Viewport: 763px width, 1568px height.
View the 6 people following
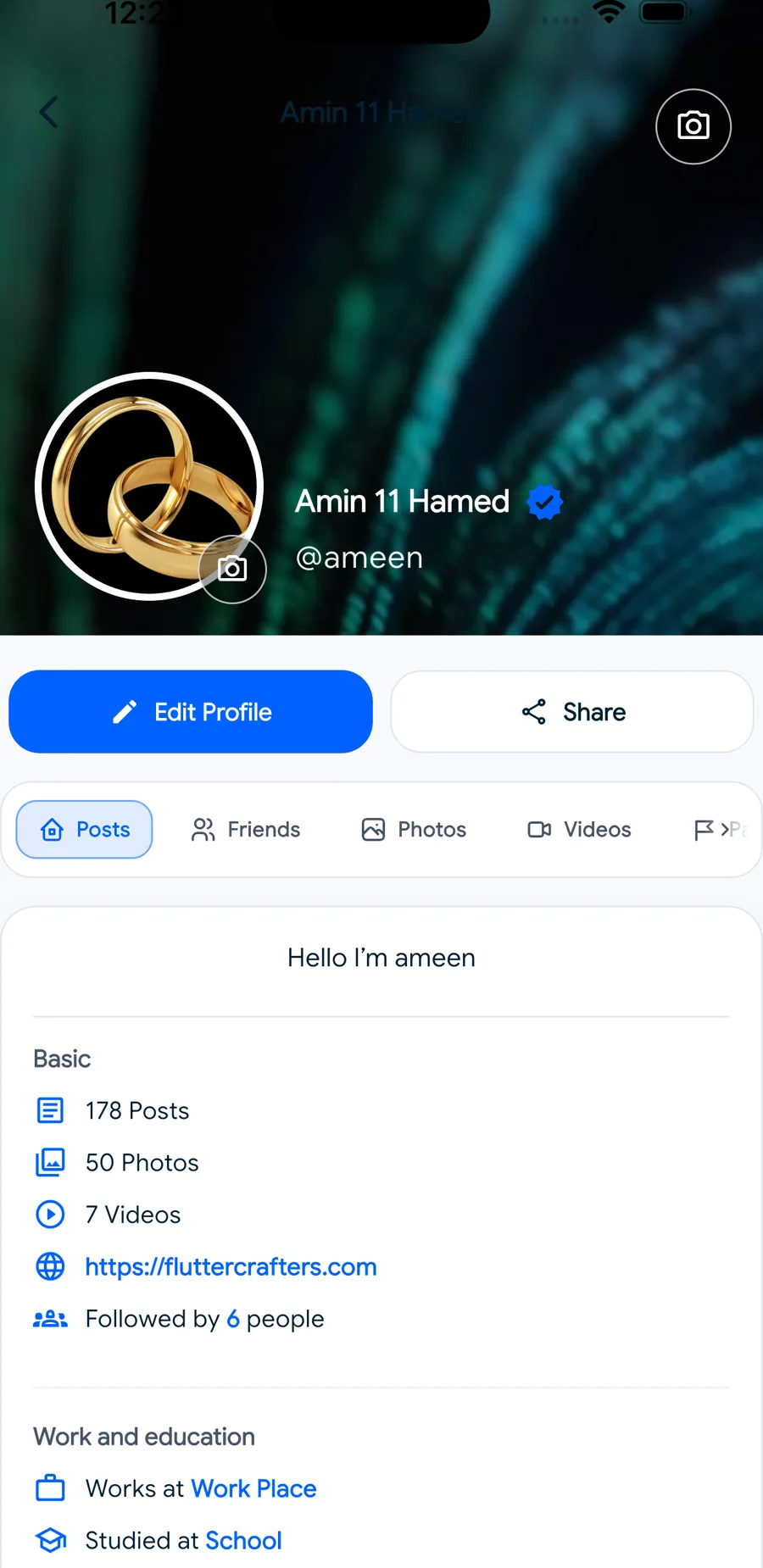232,1319
